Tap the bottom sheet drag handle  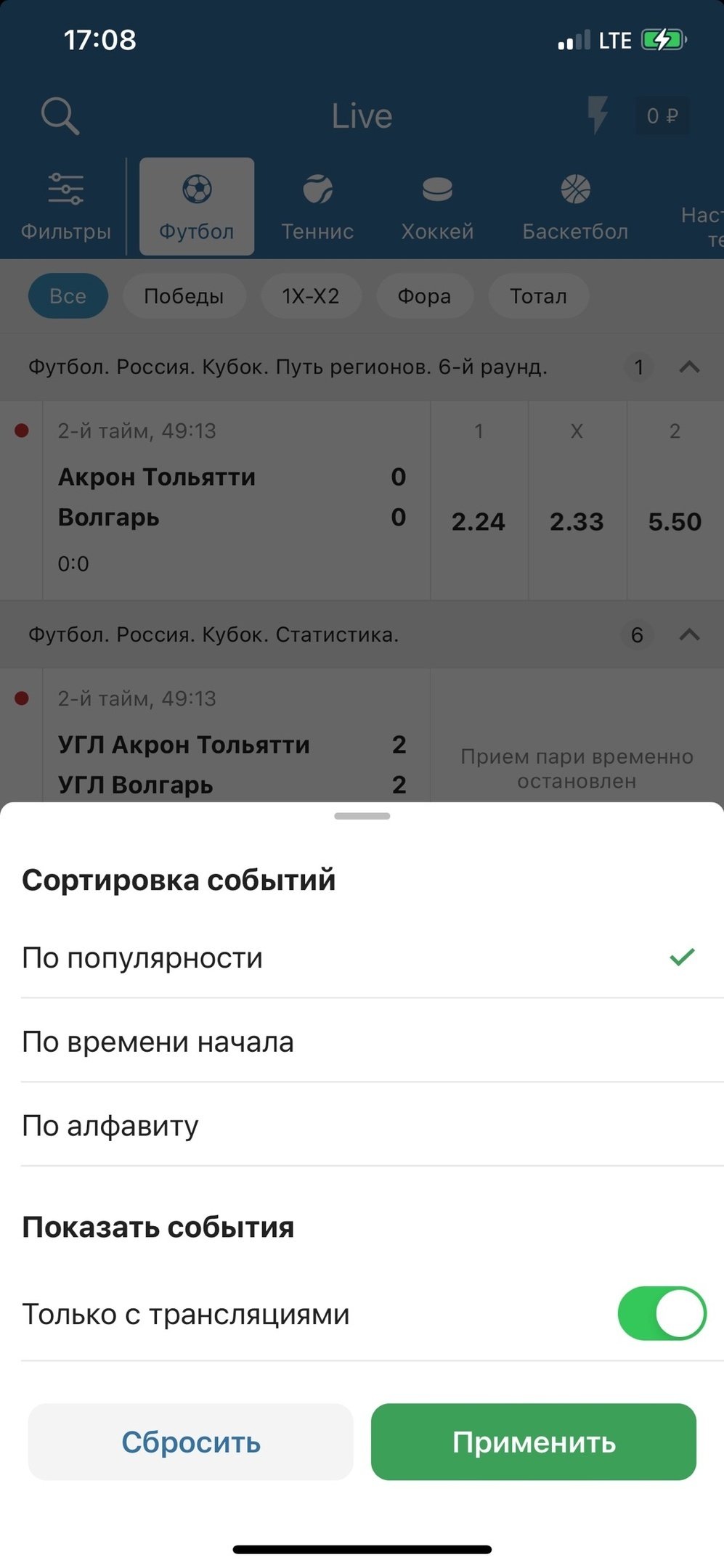click(362, 817)
